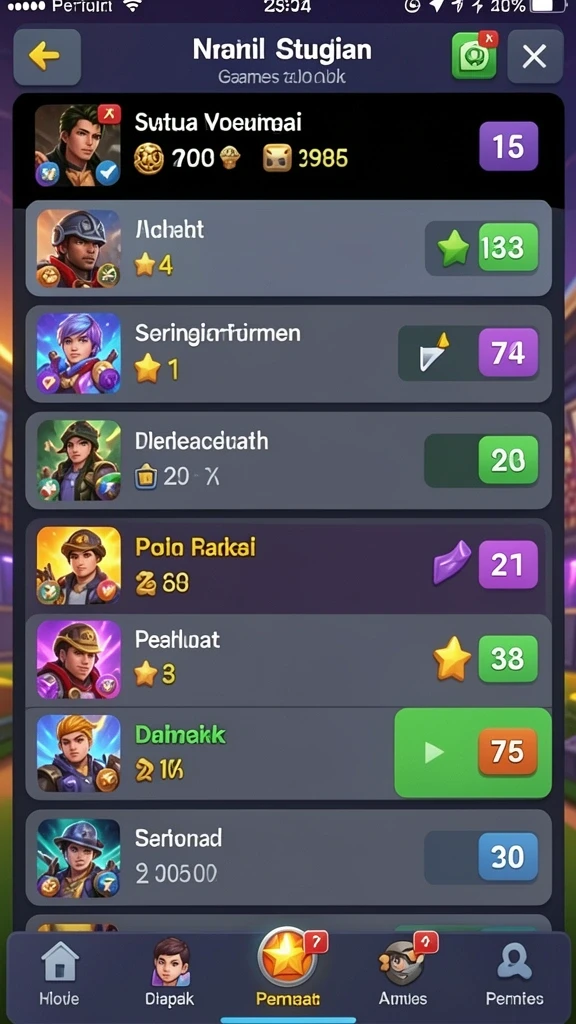Close the screen with the X button
This screenshot has width=576, height=1024.
tap(535, 57)
